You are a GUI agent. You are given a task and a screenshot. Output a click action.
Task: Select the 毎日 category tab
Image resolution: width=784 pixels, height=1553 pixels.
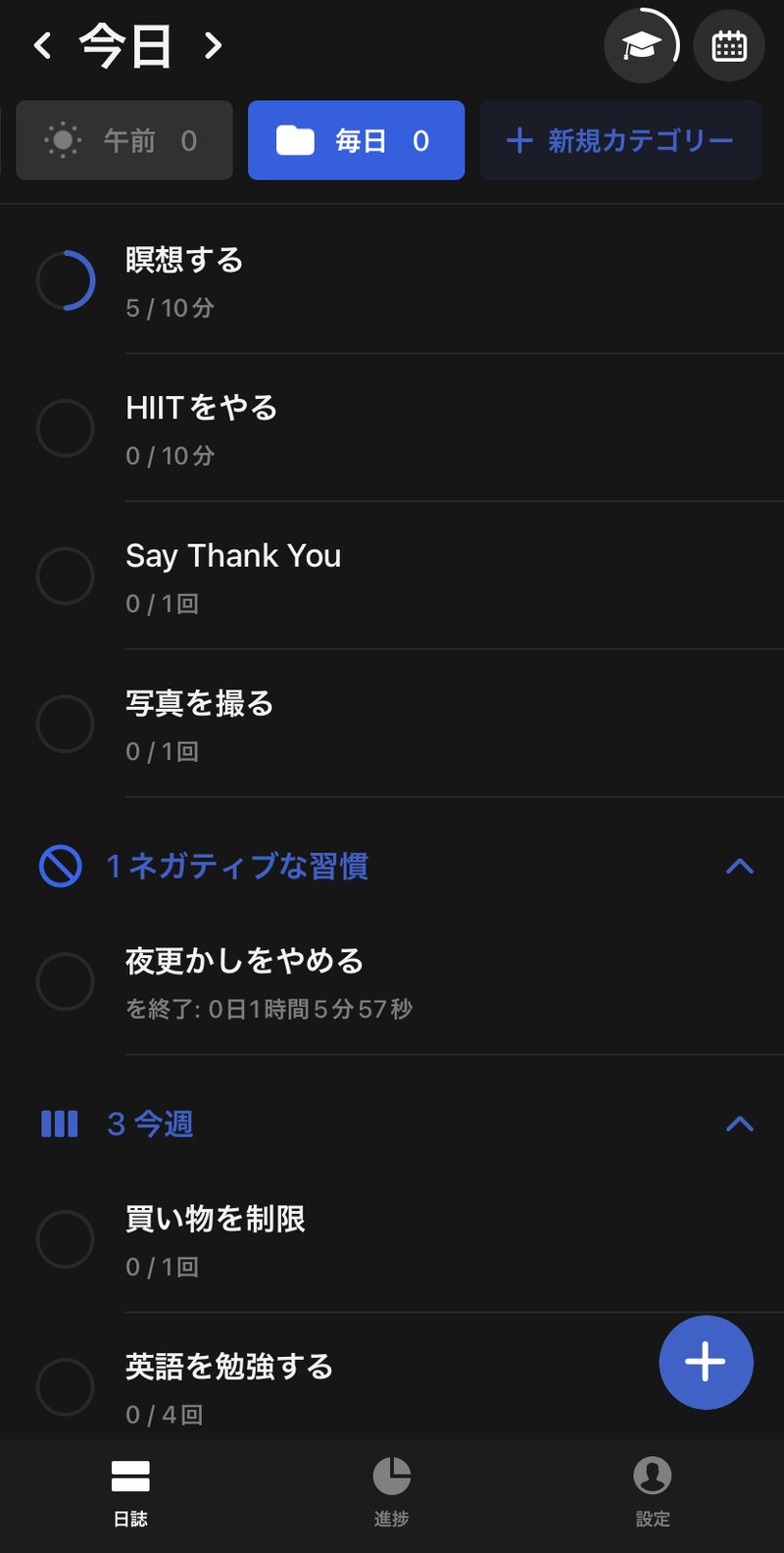(356, 139)
